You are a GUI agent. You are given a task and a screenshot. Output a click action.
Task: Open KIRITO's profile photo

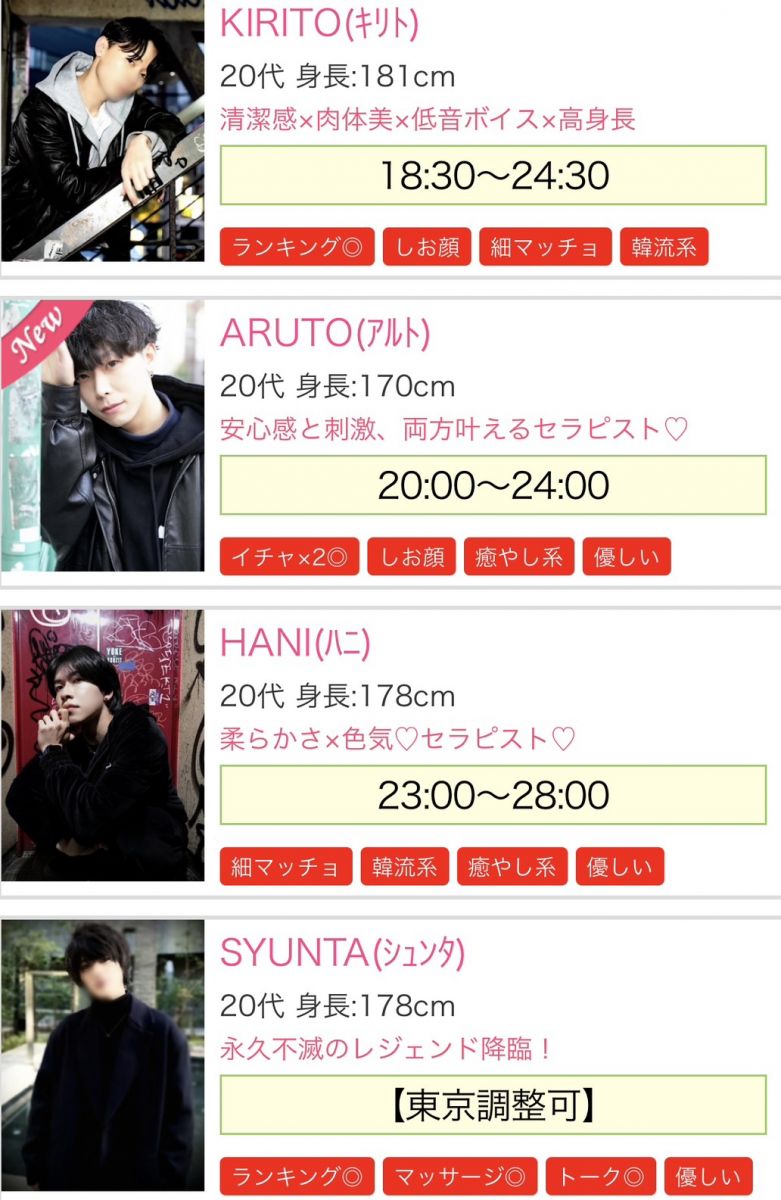(x=102, y=130)
